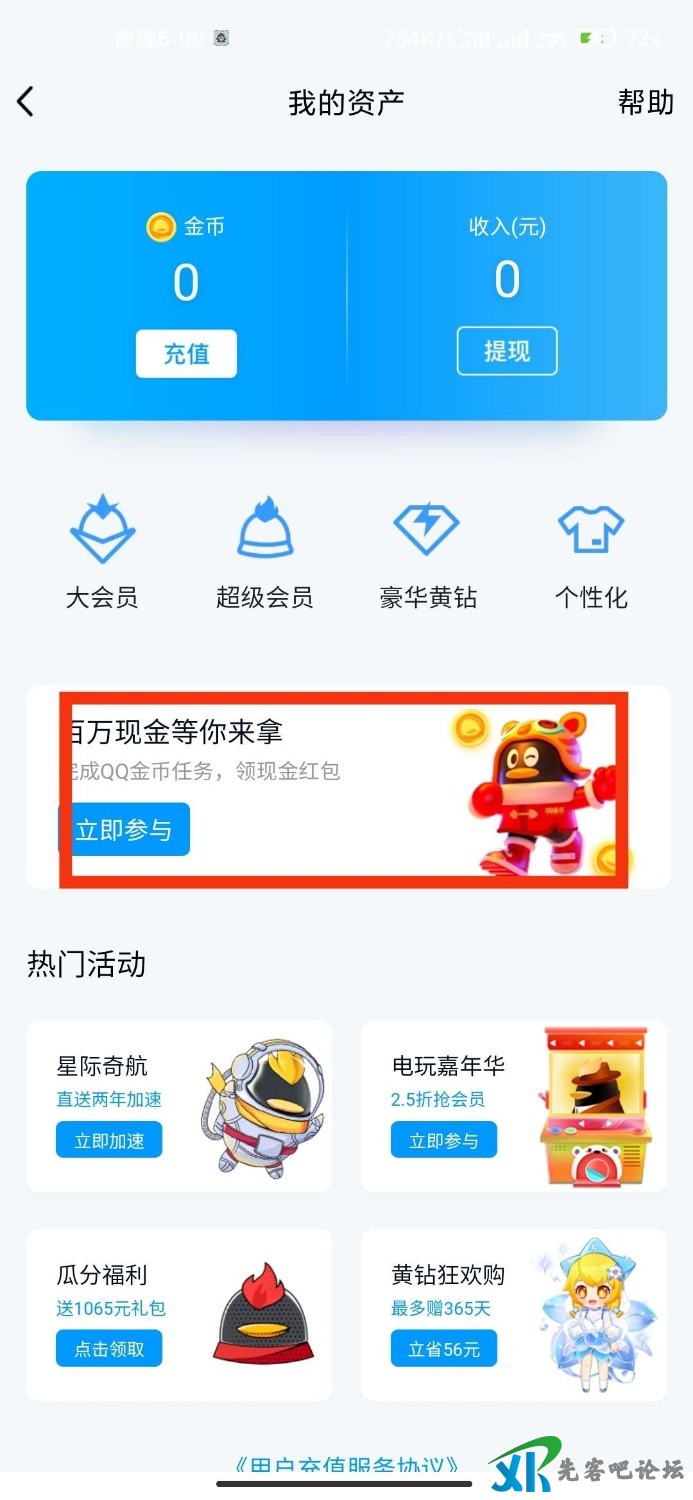Viewport: 693px width, 1500px height.
Task: Tap 充值 to recharge gold coins
Action: (x=186, y=353)
